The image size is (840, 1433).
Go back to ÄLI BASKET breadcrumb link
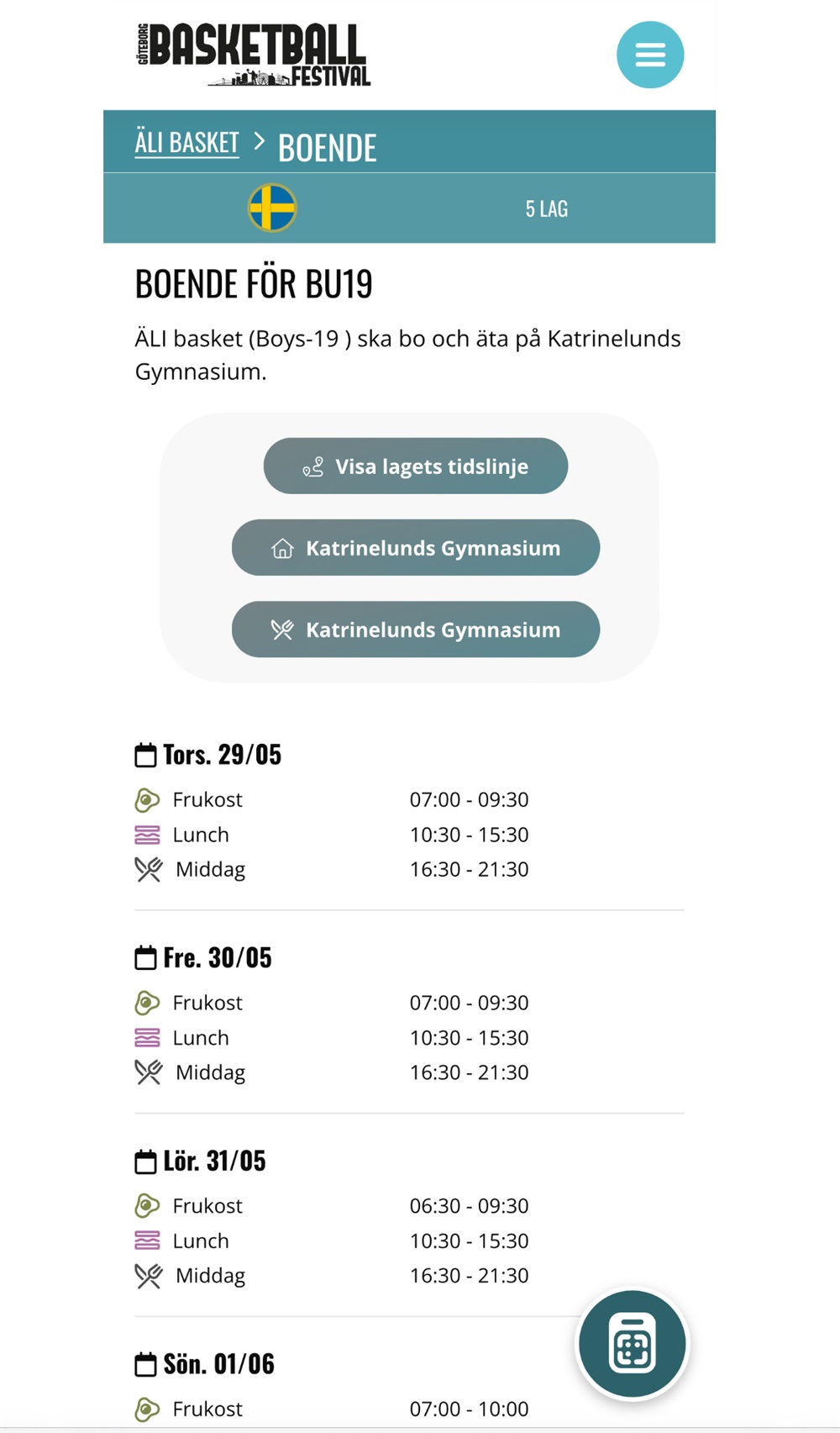click(186, 143)
